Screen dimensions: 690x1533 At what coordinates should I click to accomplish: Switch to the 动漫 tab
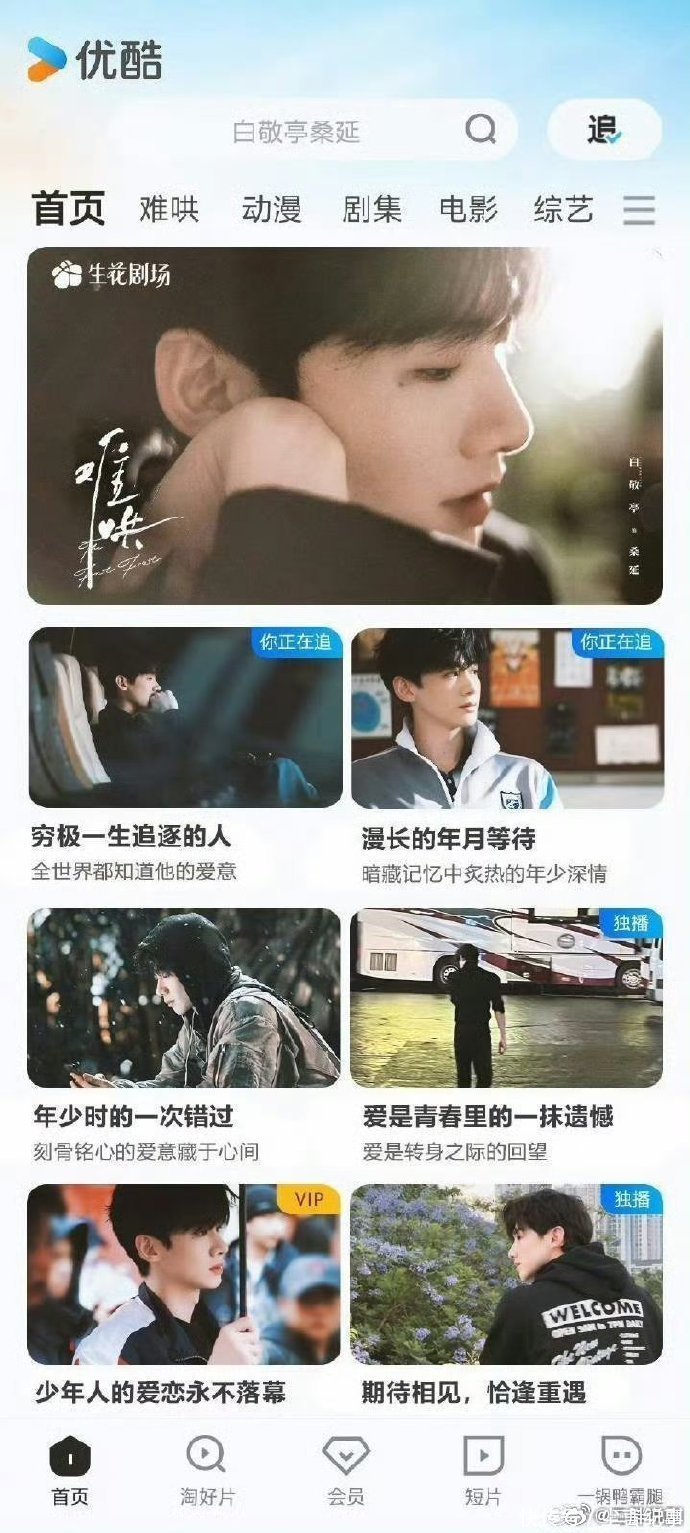(x=271, y=210)
